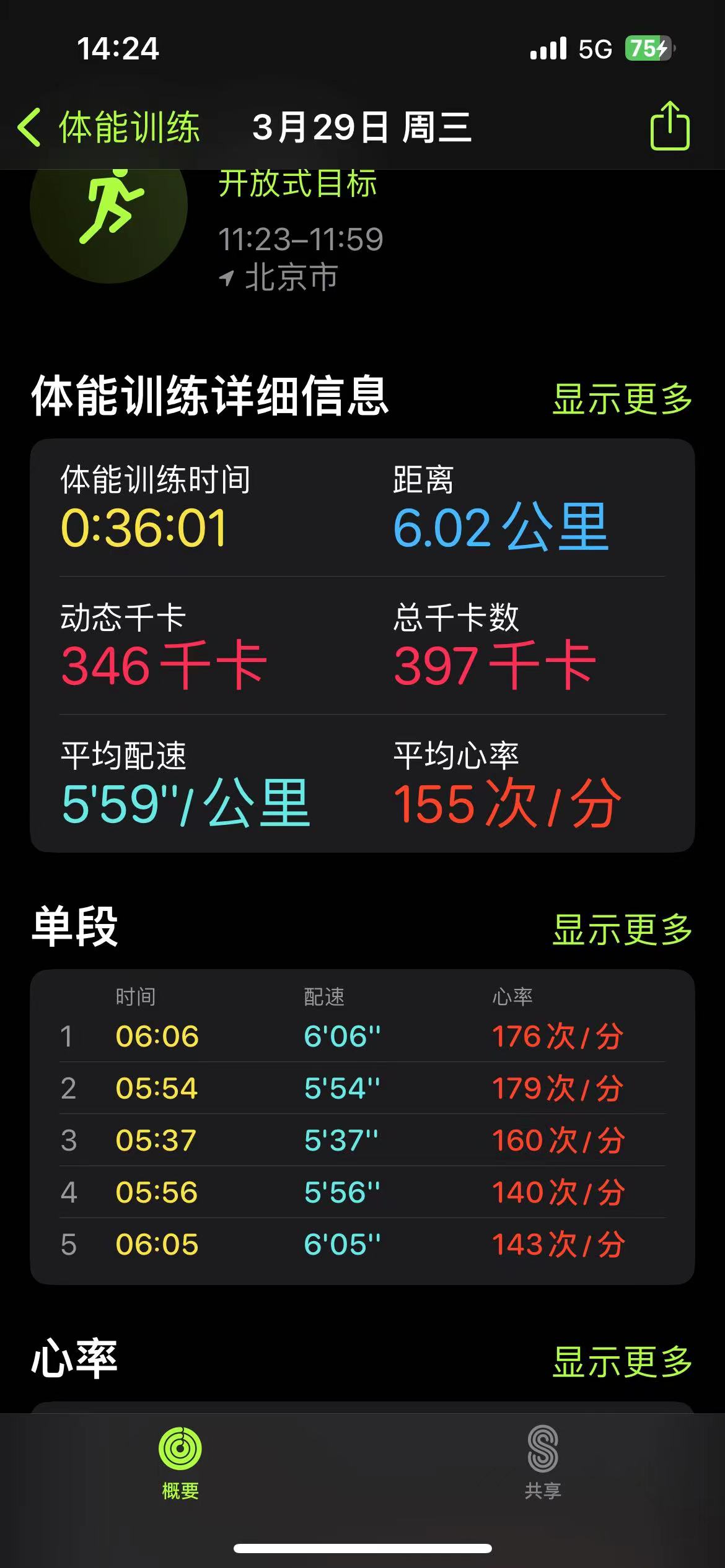Screen dimensions: 725x1568
Task: Show more splits in 单段 section
Action: click(x=622, y=929)
